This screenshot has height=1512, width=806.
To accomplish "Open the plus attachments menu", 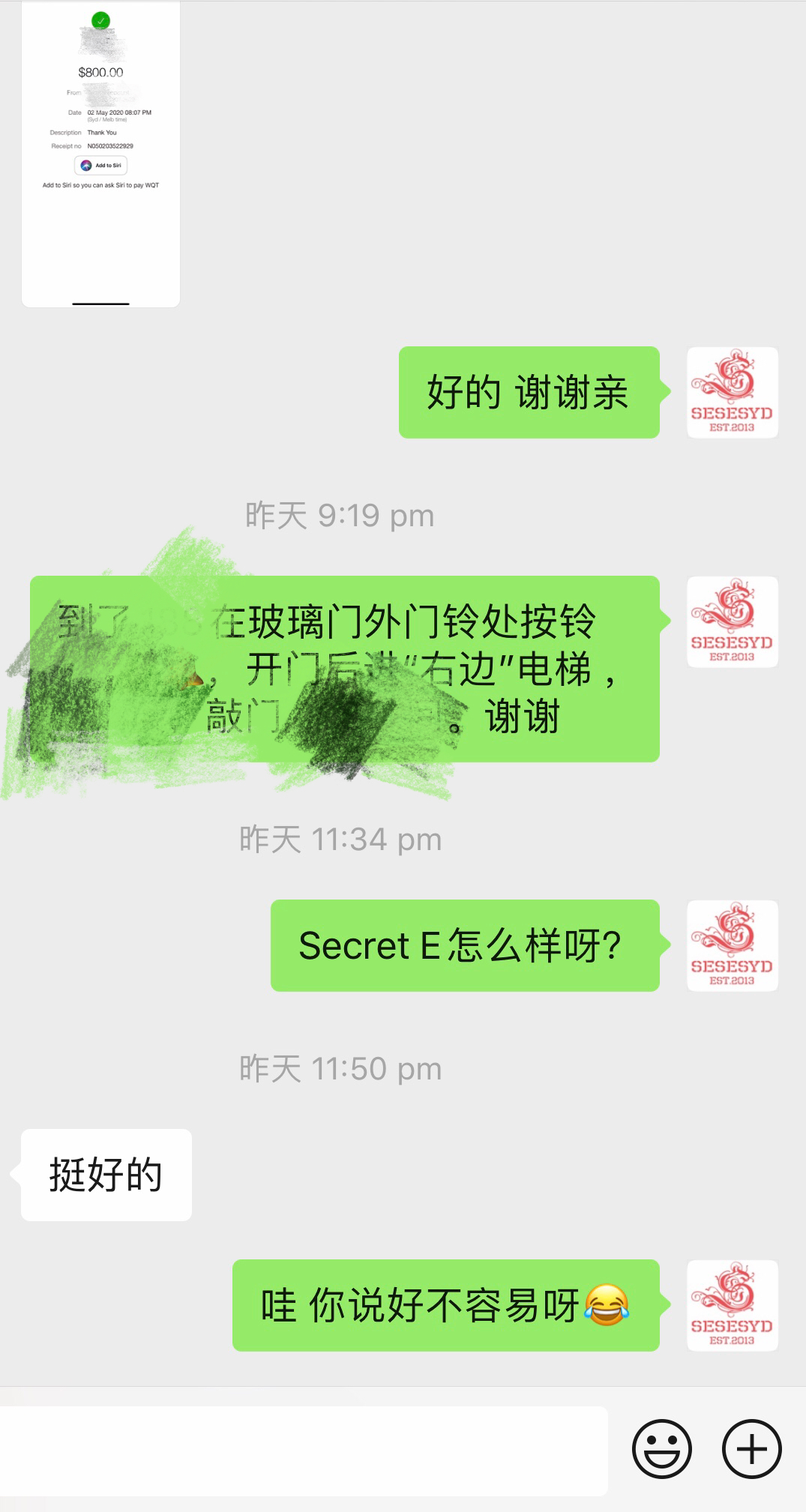I will pos(751,1449).
